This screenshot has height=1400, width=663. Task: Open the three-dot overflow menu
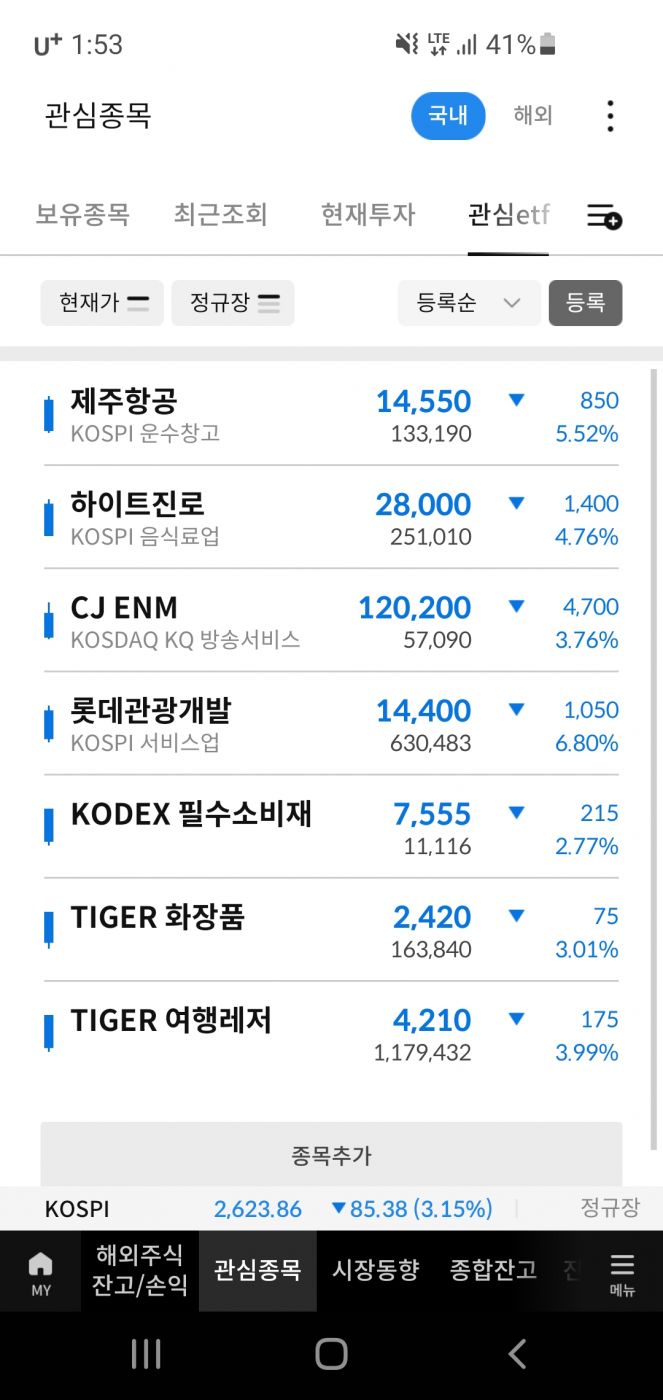[x=610, y=116]
